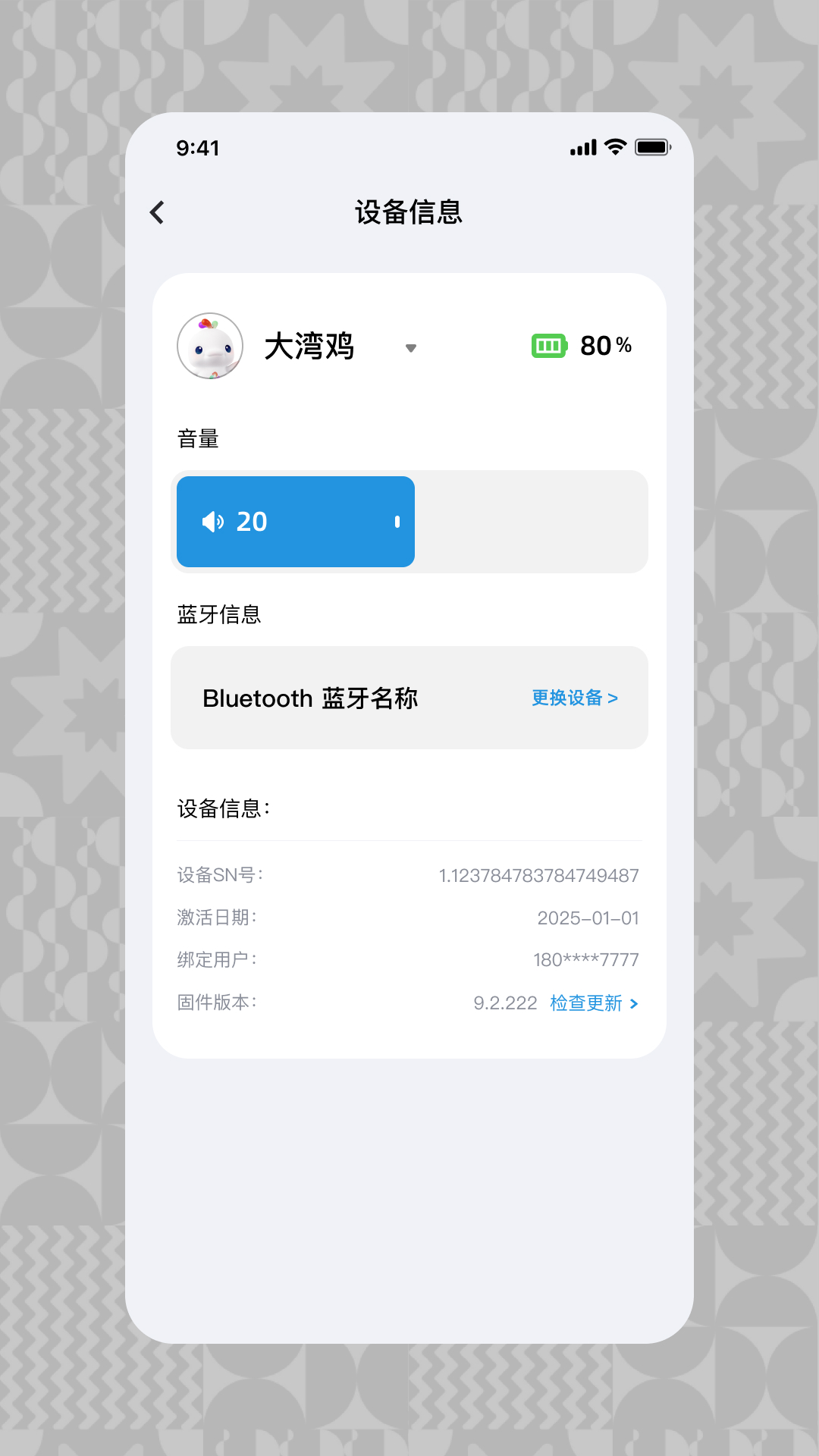This screenshot has height=1456, width=819.
Task: Click the 设备SN号 value field
Action: coord(538,874)
